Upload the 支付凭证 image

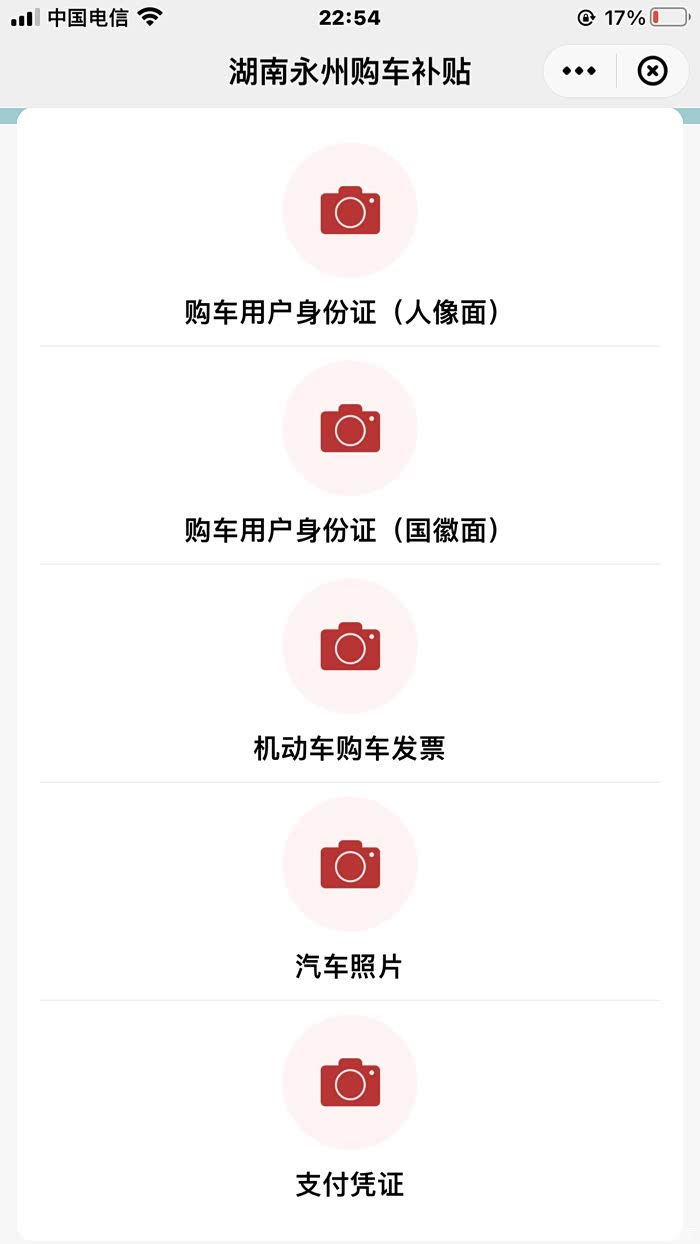pos(350,1082)
